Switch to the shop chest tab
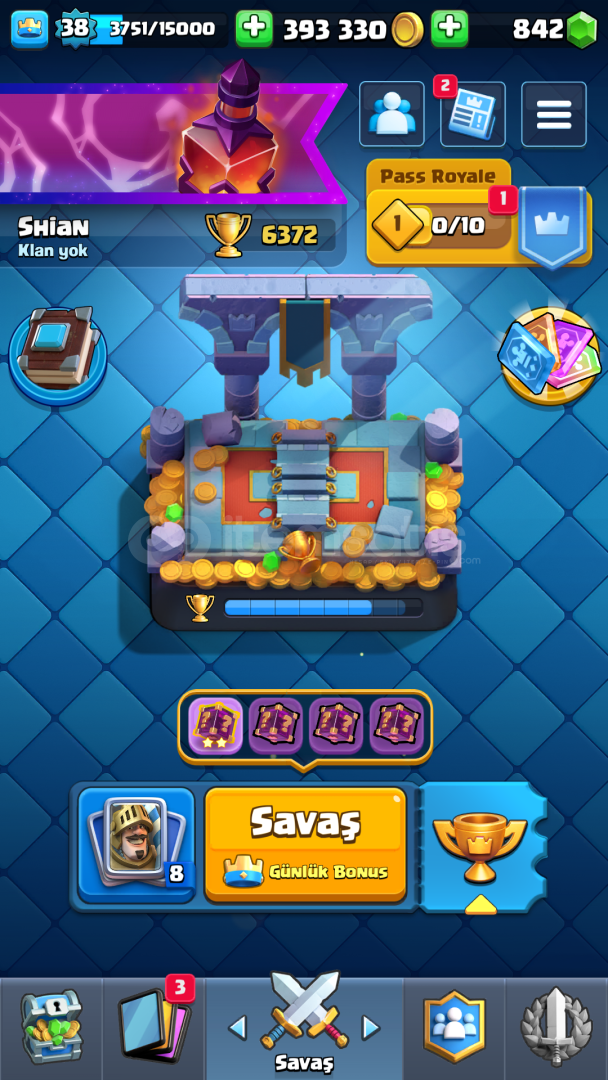608x1080 pixels. 51,1026
